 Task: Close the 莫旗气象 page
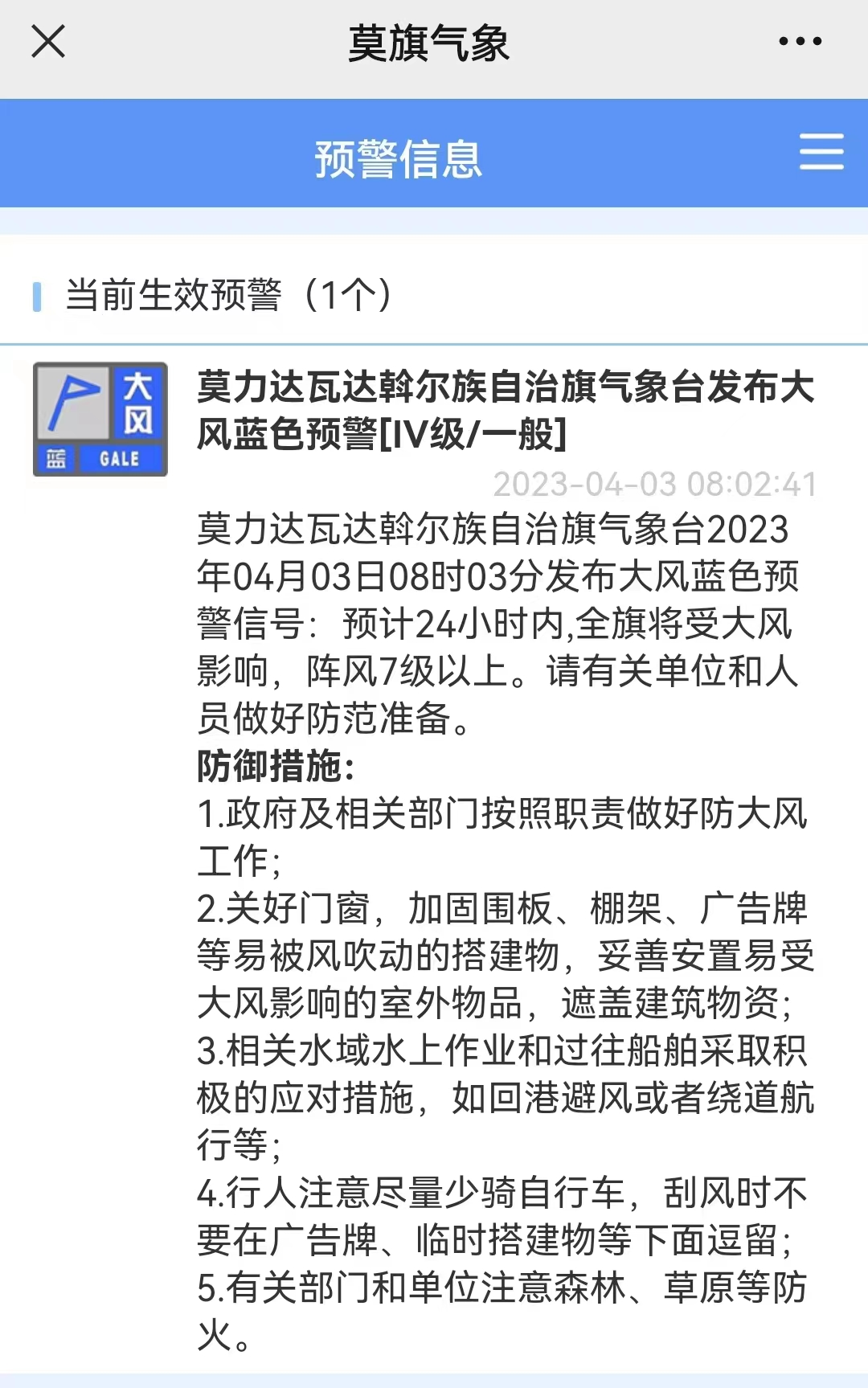tap(48, 42)
